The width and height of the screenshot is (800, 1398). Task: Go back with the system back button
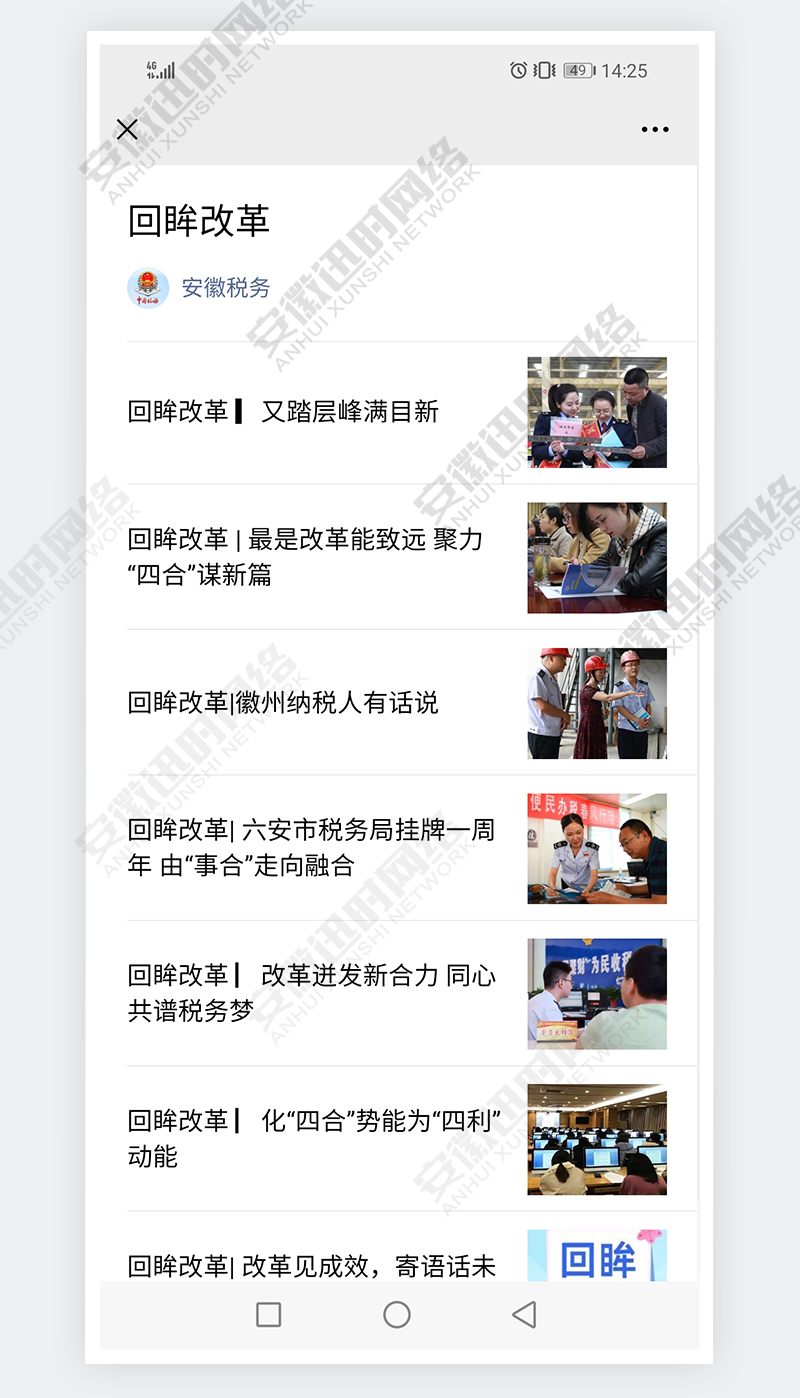(524, 1314)
